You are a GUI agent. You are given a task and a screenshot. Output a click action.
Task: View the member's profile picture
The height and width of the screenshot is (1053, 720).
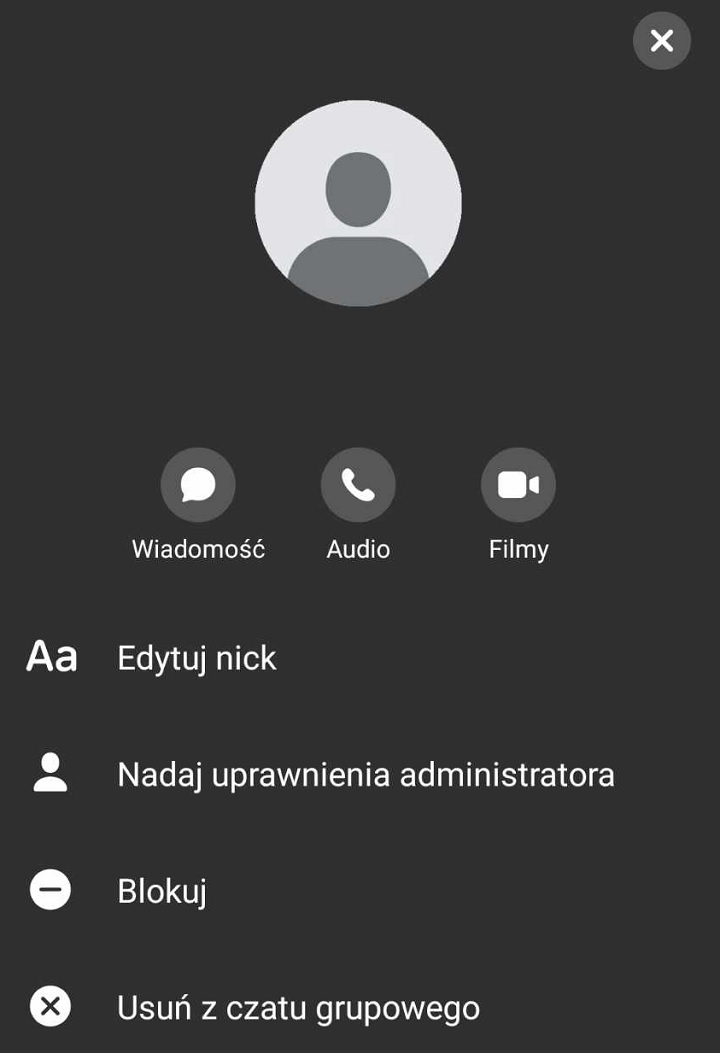pyautogui.click(x=358, y=203)
